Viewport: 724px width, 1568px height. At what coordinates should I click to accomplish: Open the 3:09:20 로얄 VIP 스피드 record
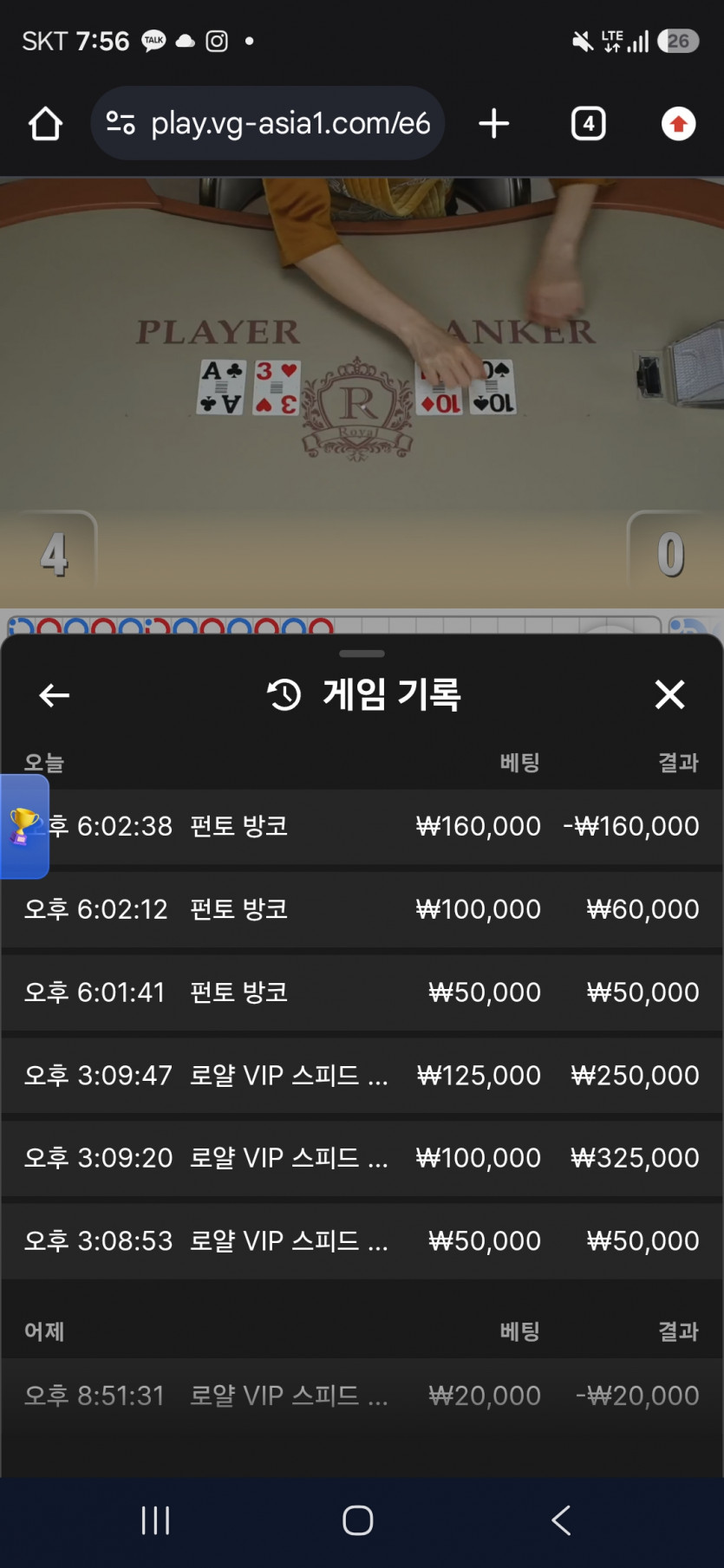coord(362,1158)
